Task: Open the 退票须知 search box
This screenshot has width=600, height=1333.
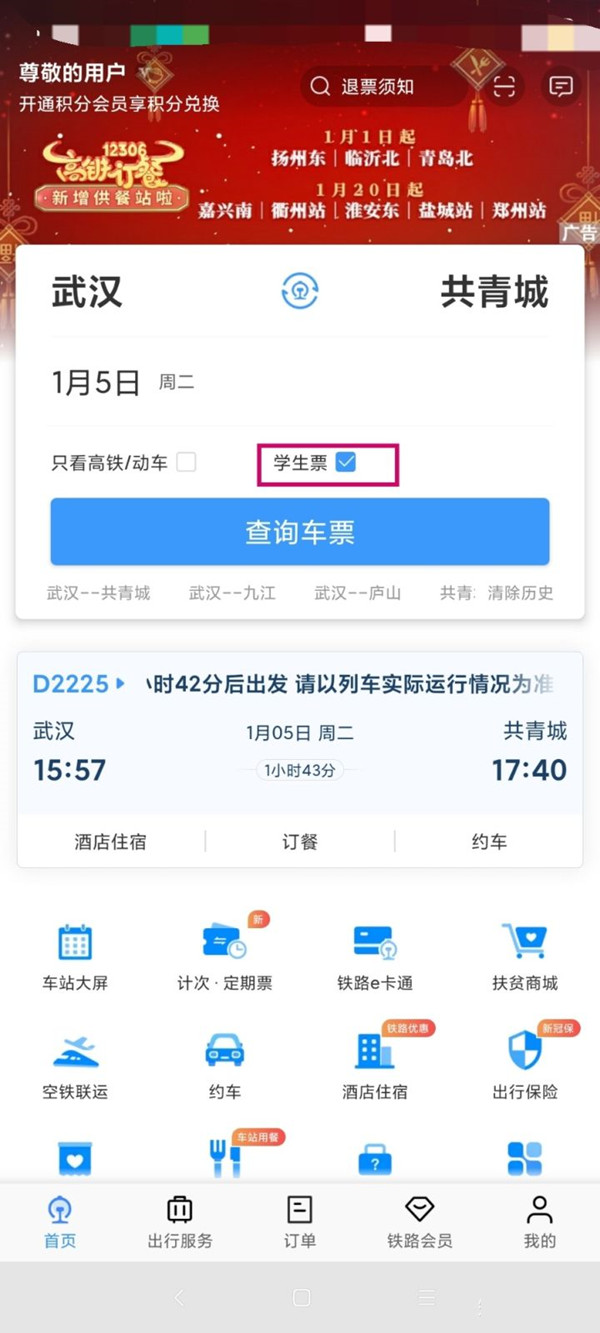Action: (x=380, y=86)
